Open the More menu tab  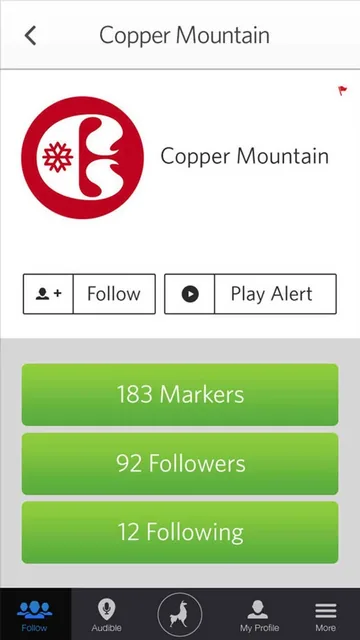(x=326, y=614)
